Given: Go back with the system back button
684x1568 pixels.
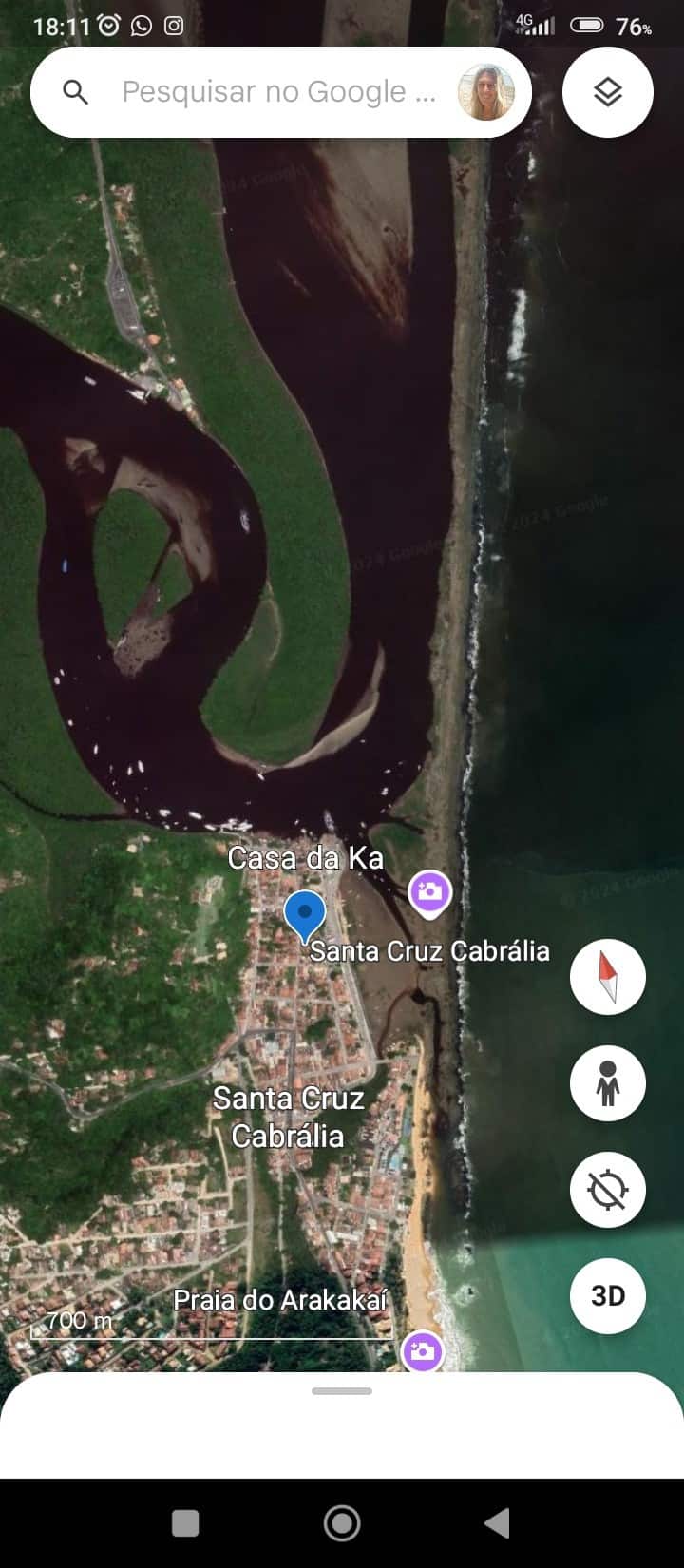Looking at the screenshot, I should (497, 1523).
